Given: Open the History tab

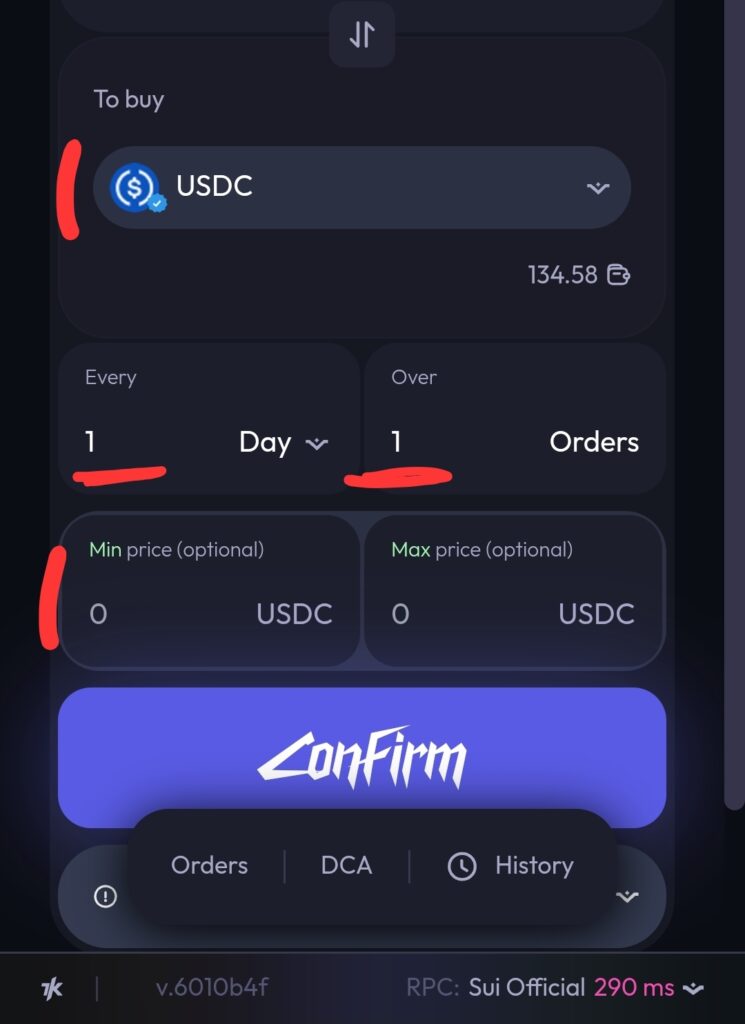Looking at the screenshot, I should (x=511, y=866).
